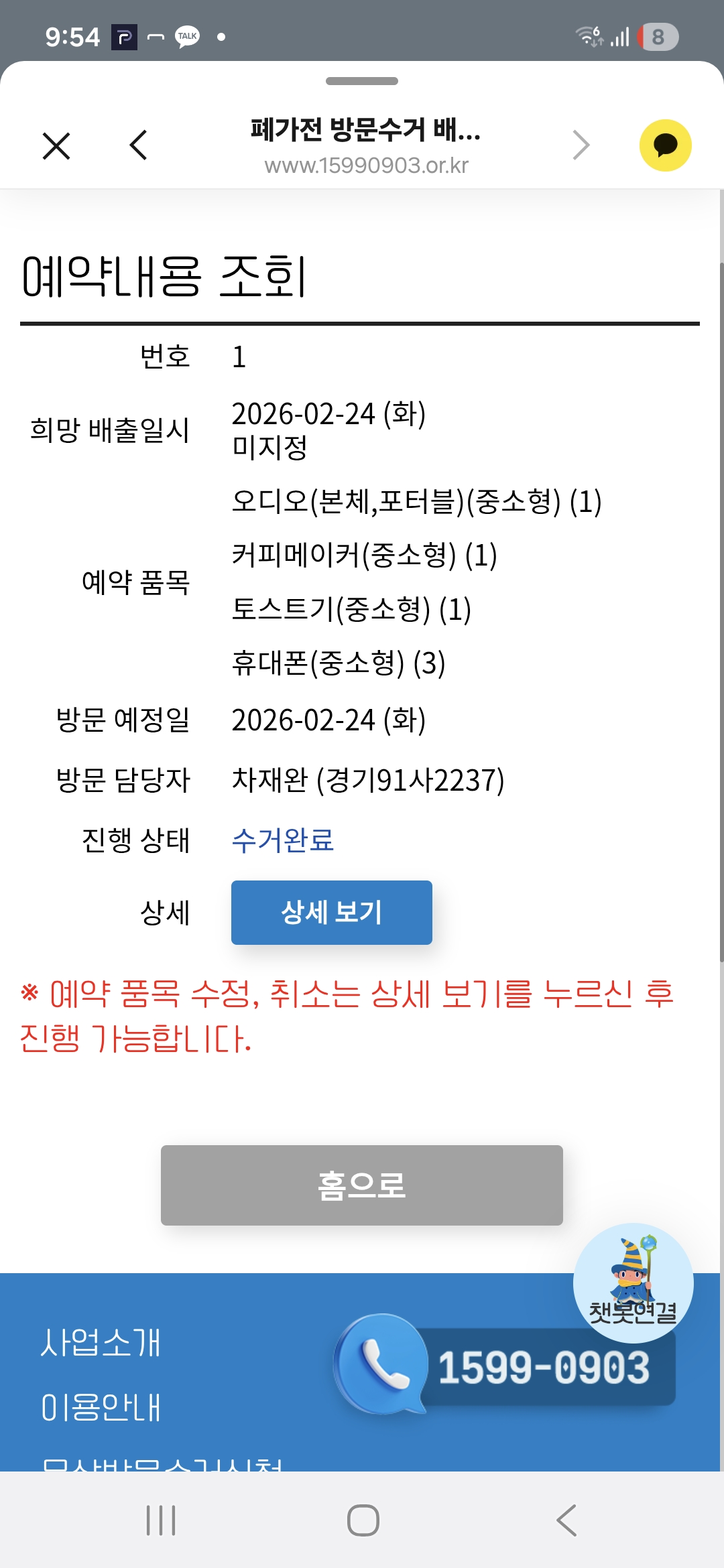Open the 챗봇연결 chatbot bubble

coord(633,1283)
